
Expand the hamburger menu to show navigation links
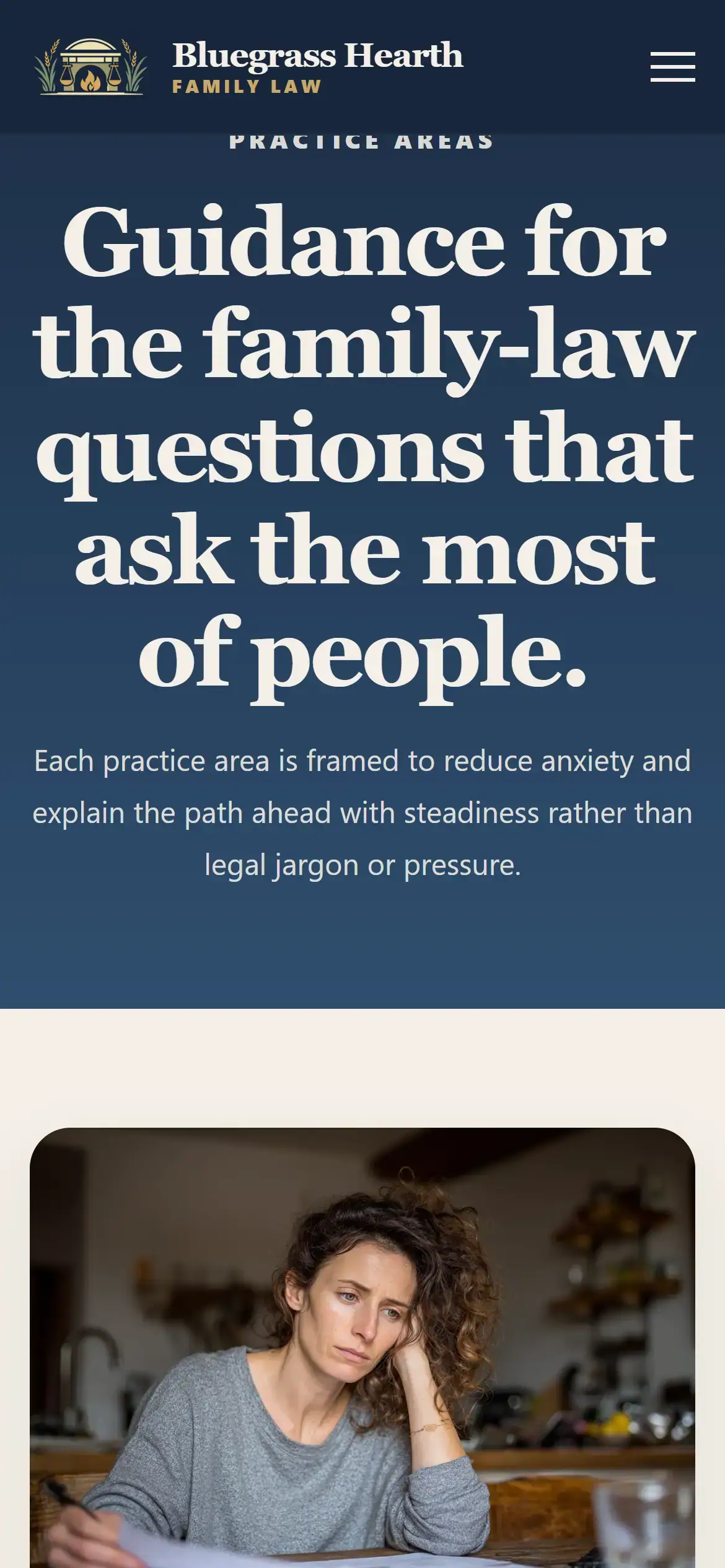[x=674, y=68]
